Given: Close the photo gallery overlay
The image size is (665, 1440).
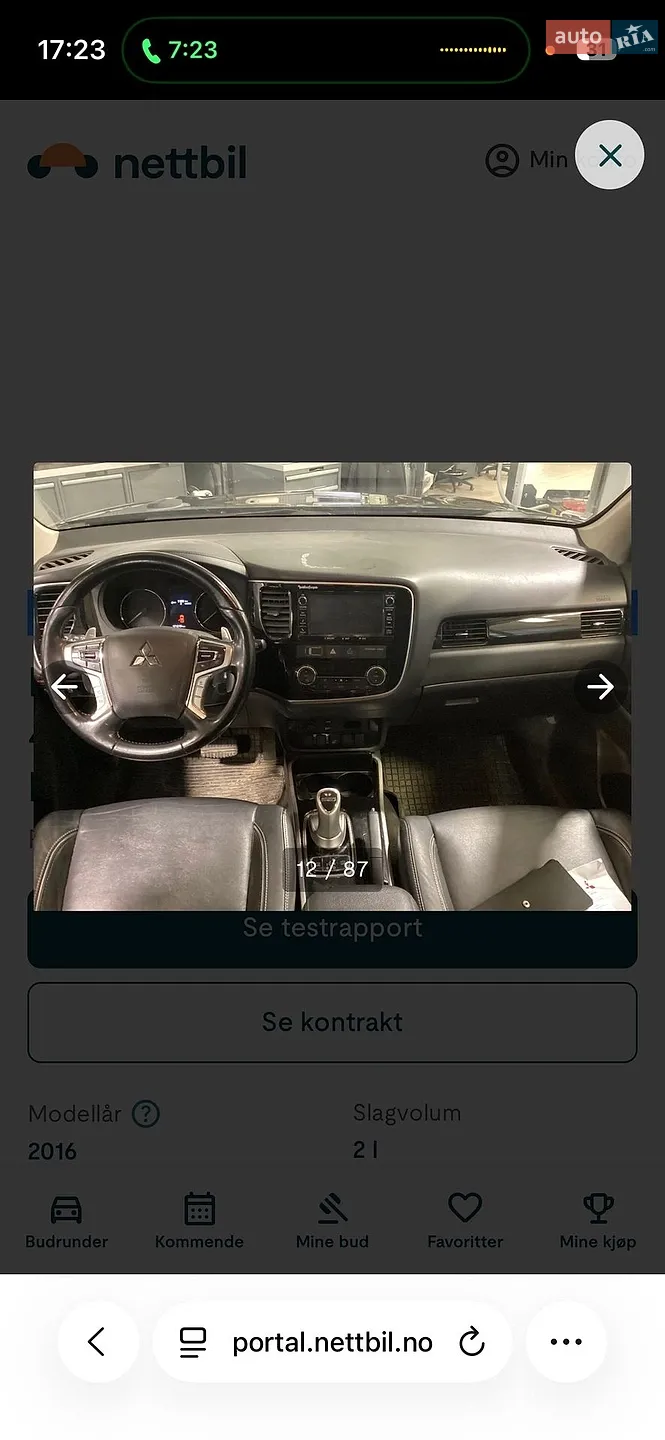Looking at the screenshot, I should [x=610, y=155].
